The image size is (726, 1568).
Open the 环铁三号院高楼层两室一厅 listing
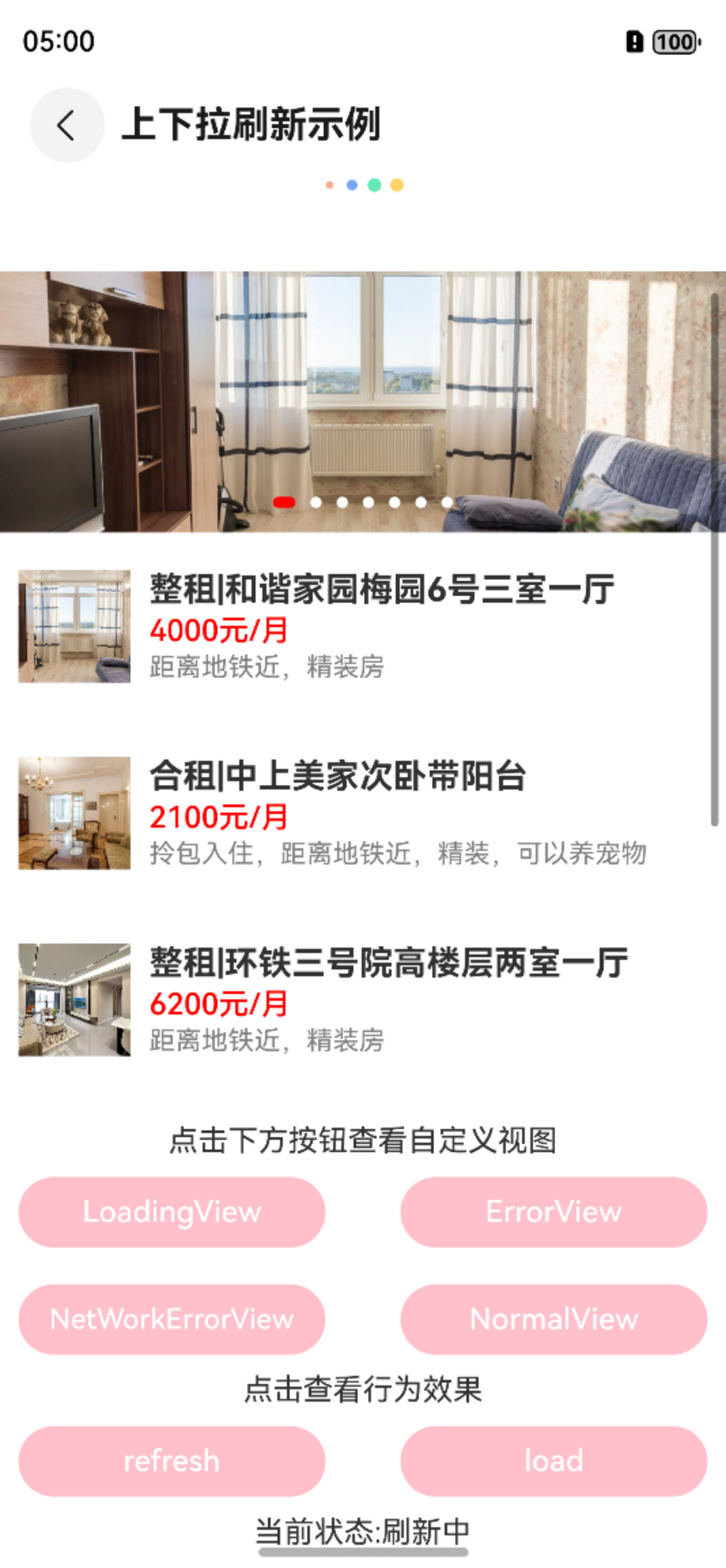point(362,1000)
